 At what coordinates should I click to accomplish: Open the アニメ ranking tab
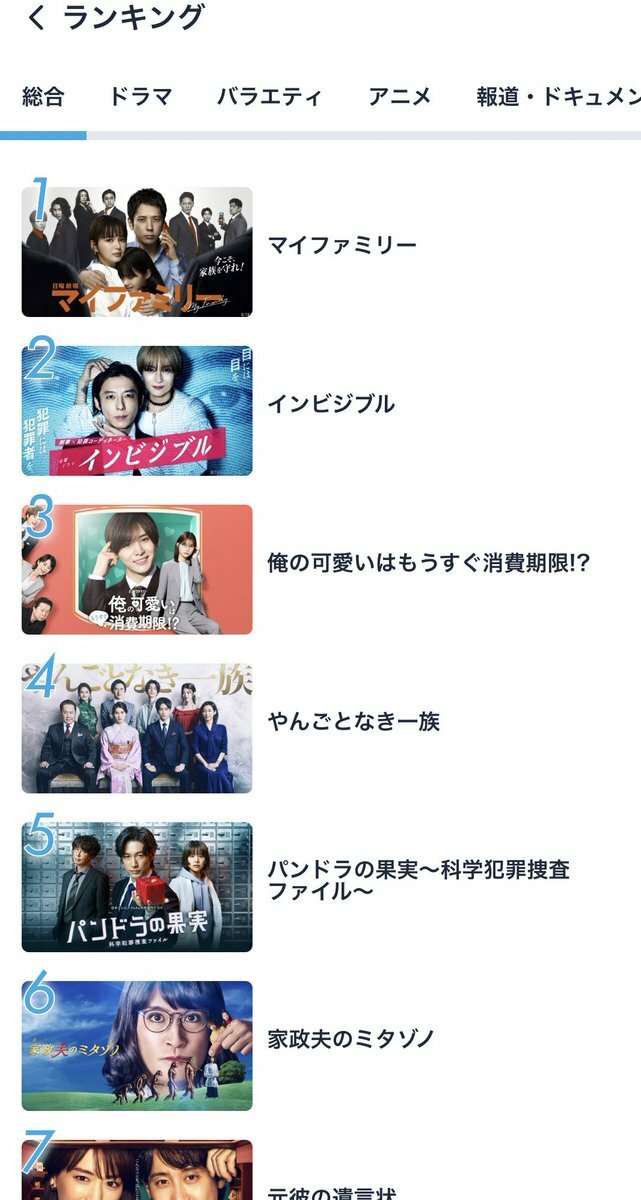(x=400, y=96)
